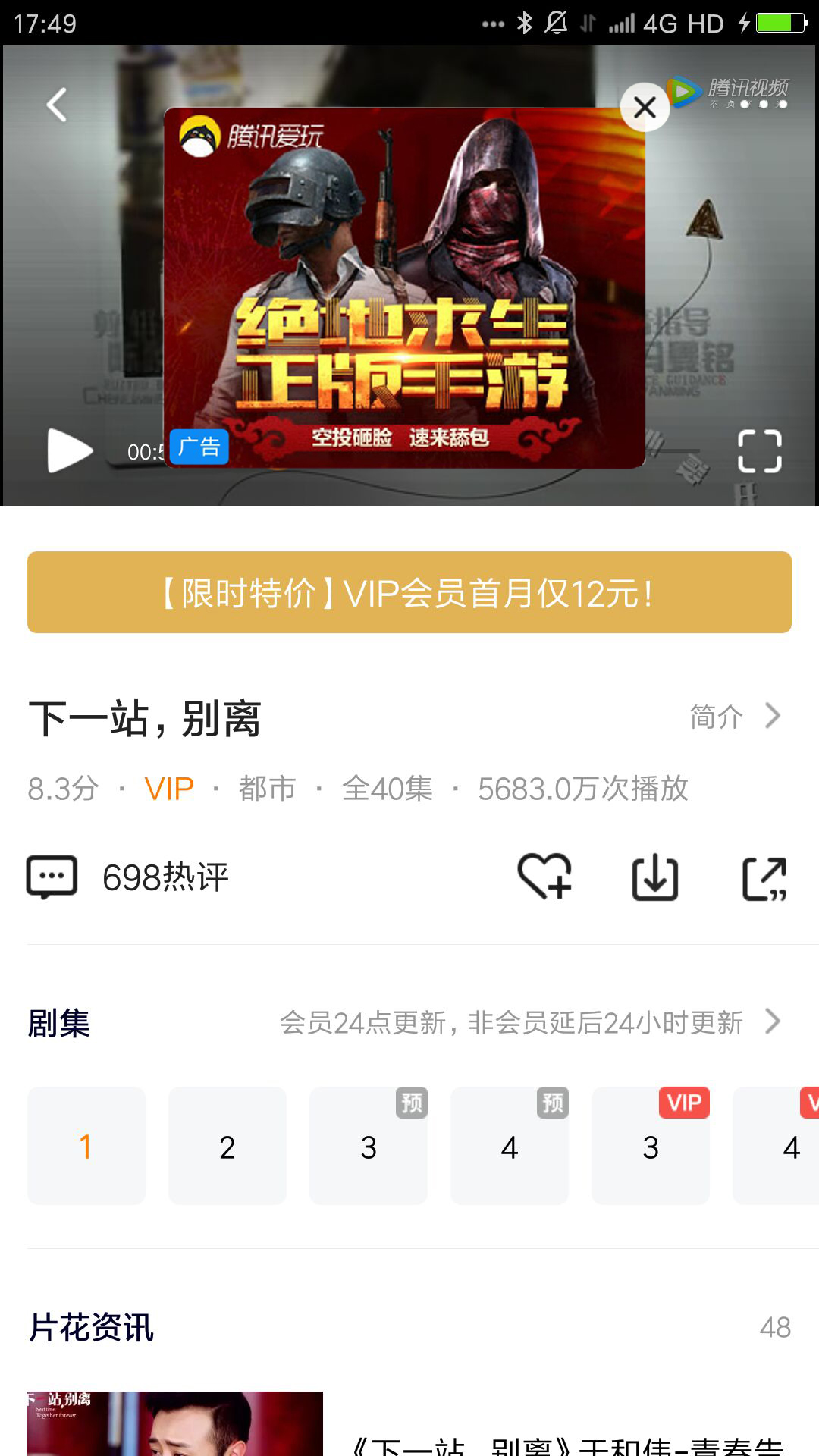Select episode 1

pos(86,1146)
